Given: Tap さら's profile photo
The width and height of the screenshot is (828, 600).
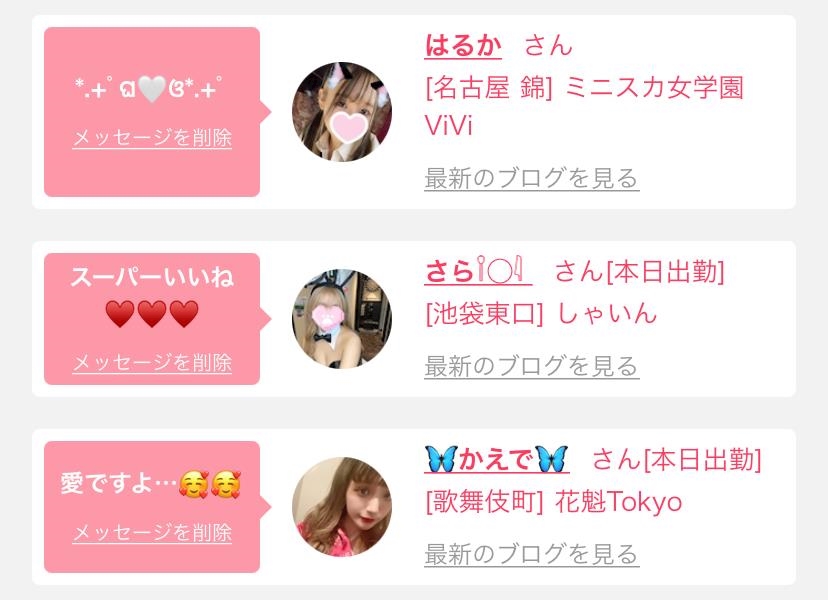Looking at the screenshot, I should tap(341, 318).
